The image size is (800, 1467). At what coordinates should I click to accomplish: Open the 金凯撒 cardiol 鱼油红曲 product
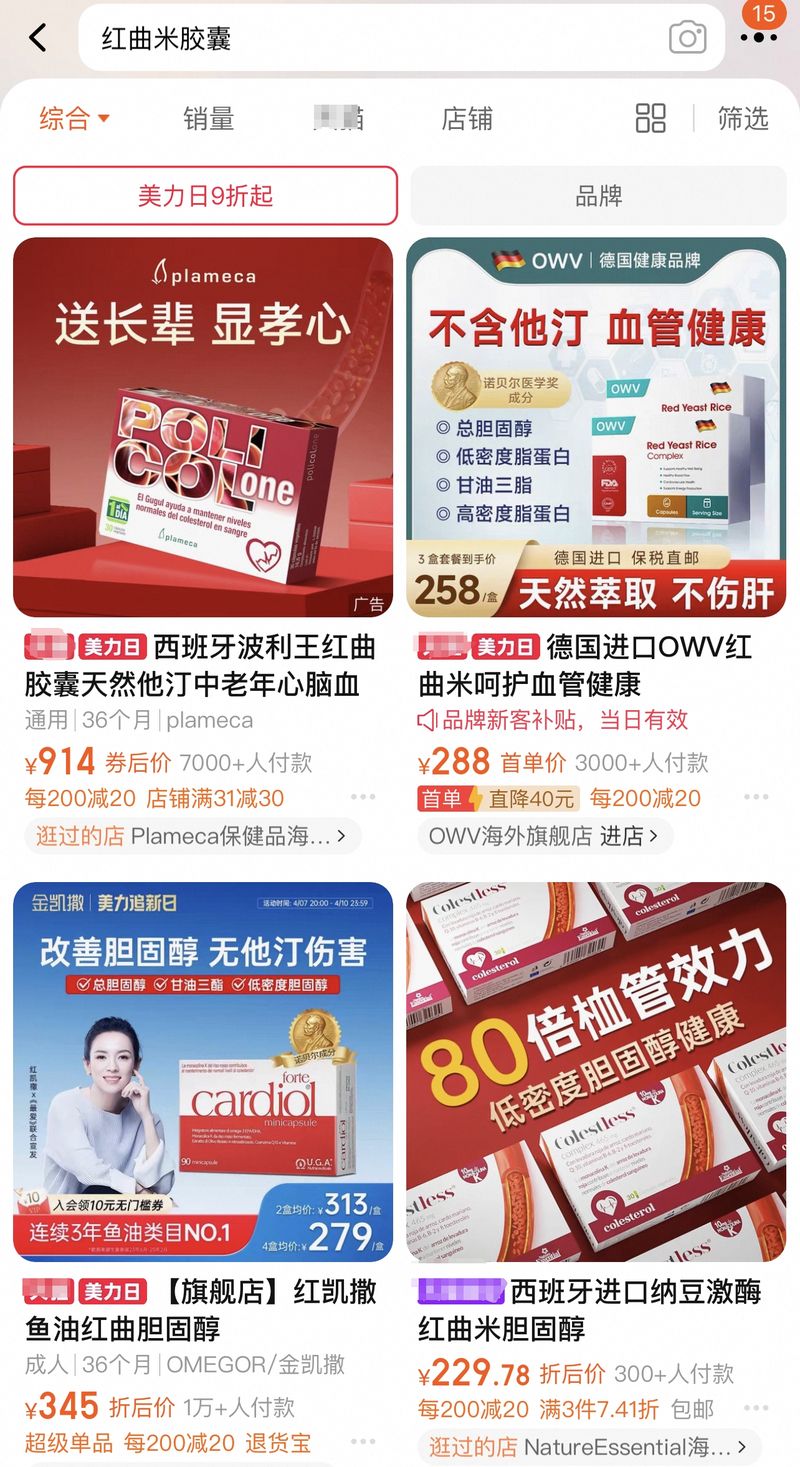203,1072
